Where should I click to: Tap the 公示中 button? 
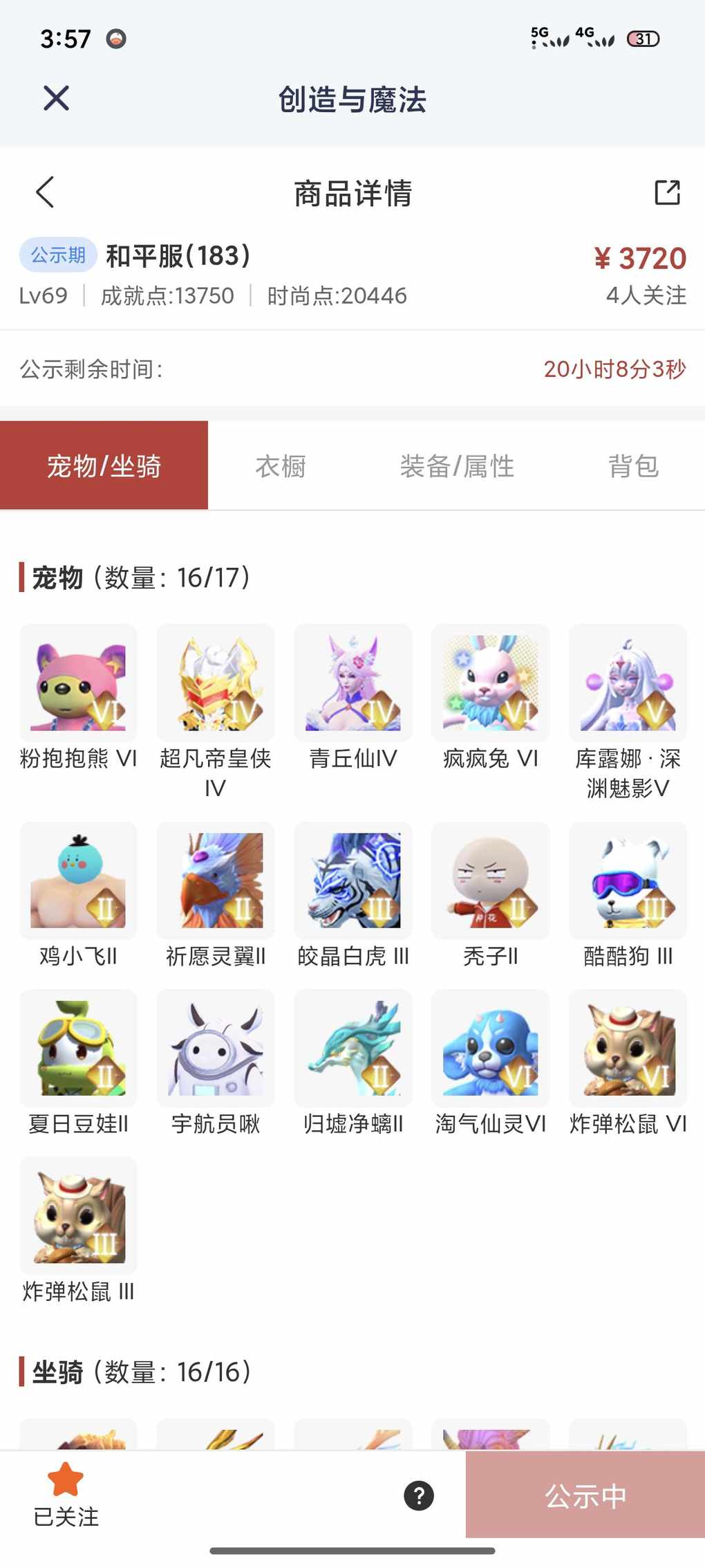[585, 1495]
